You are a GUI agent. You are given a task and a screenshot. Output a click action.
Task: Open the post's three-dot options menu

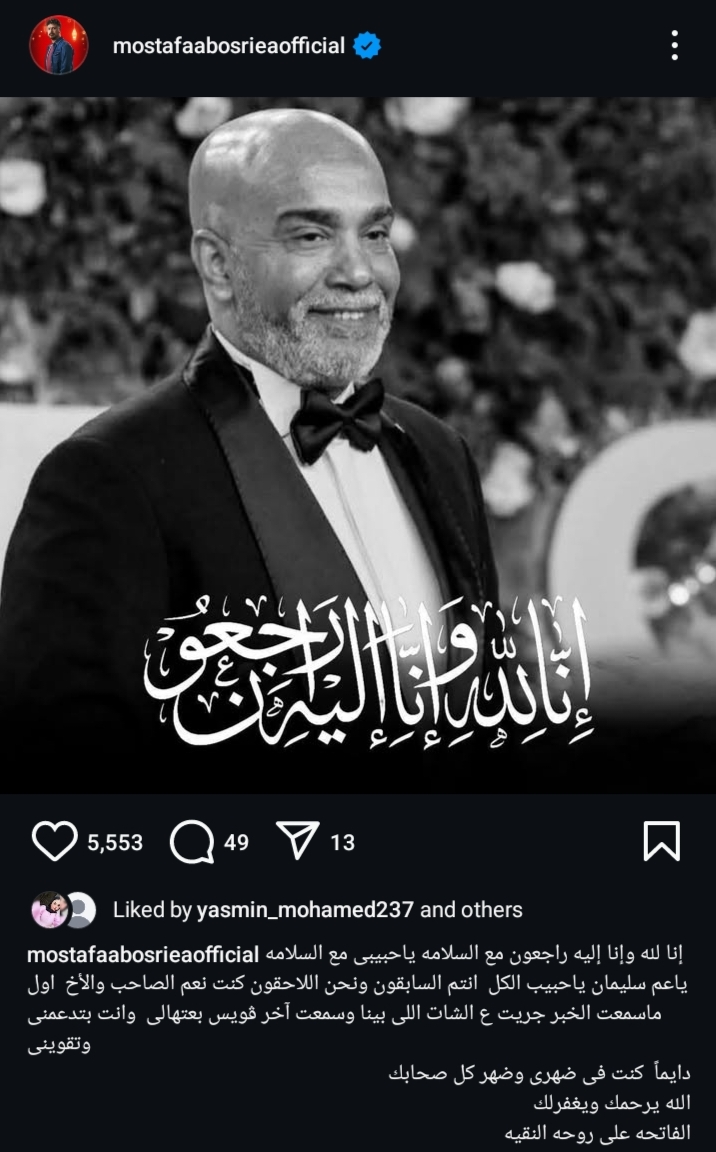point(675,45)
